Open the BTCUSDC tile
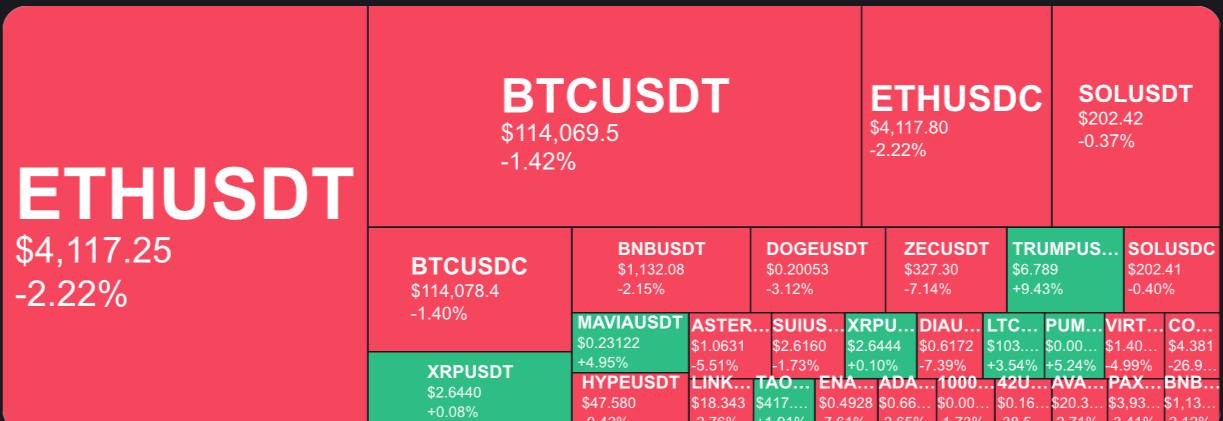 (x=469, y=289)
